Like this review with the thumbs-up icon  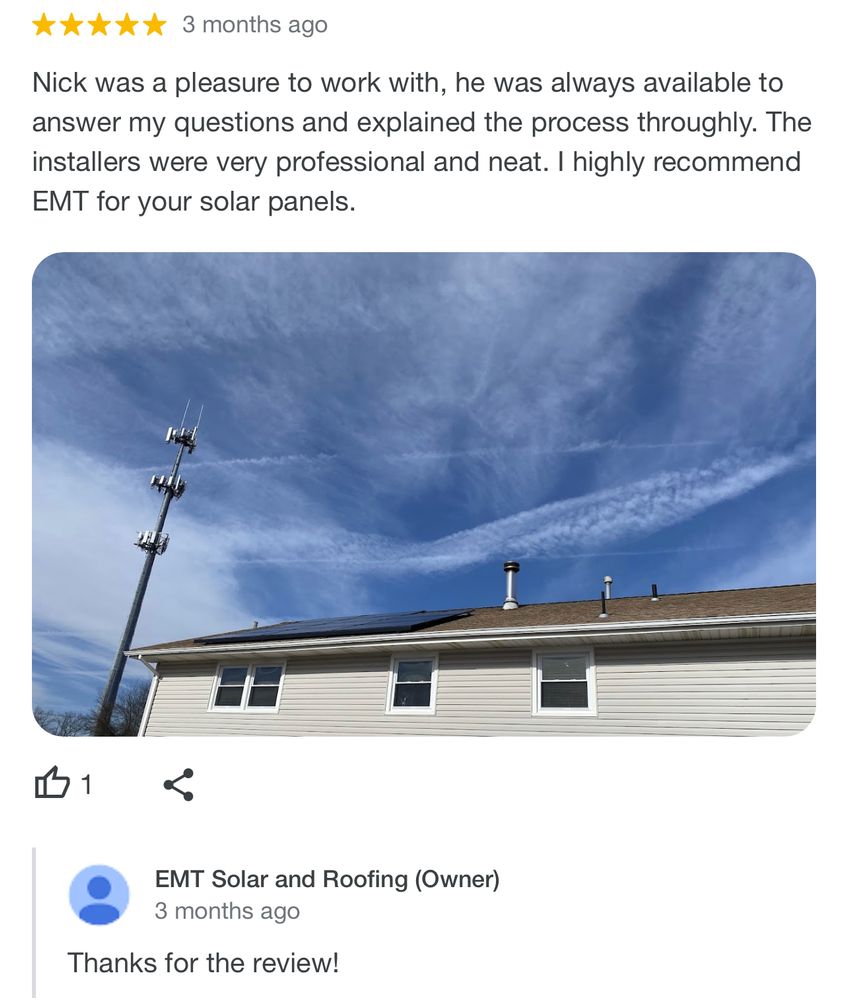[x=52, y=784]
